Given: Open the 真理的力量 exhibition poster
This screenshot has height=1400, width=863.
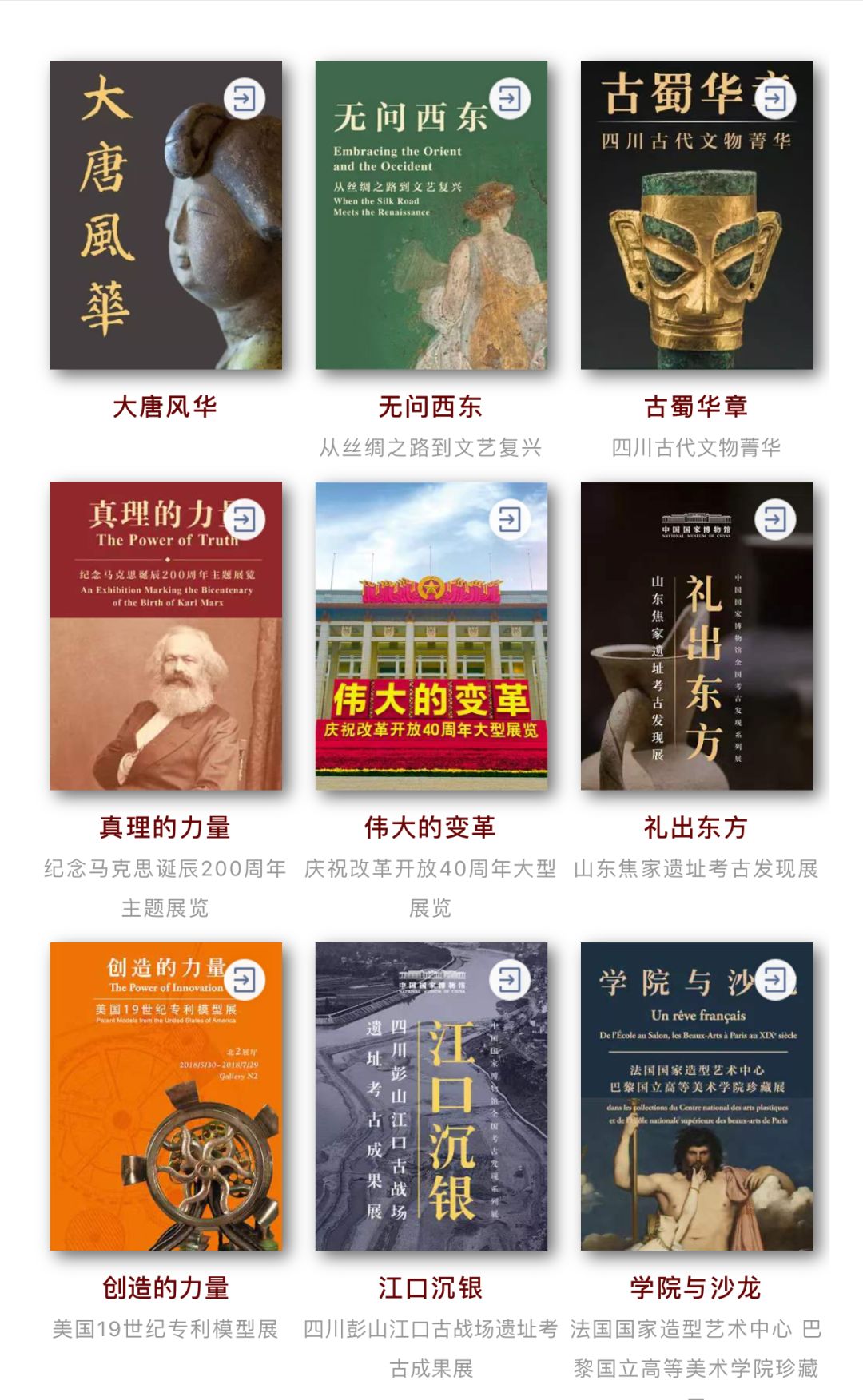Looking at the screenshot, I should (x=166, y=636).
